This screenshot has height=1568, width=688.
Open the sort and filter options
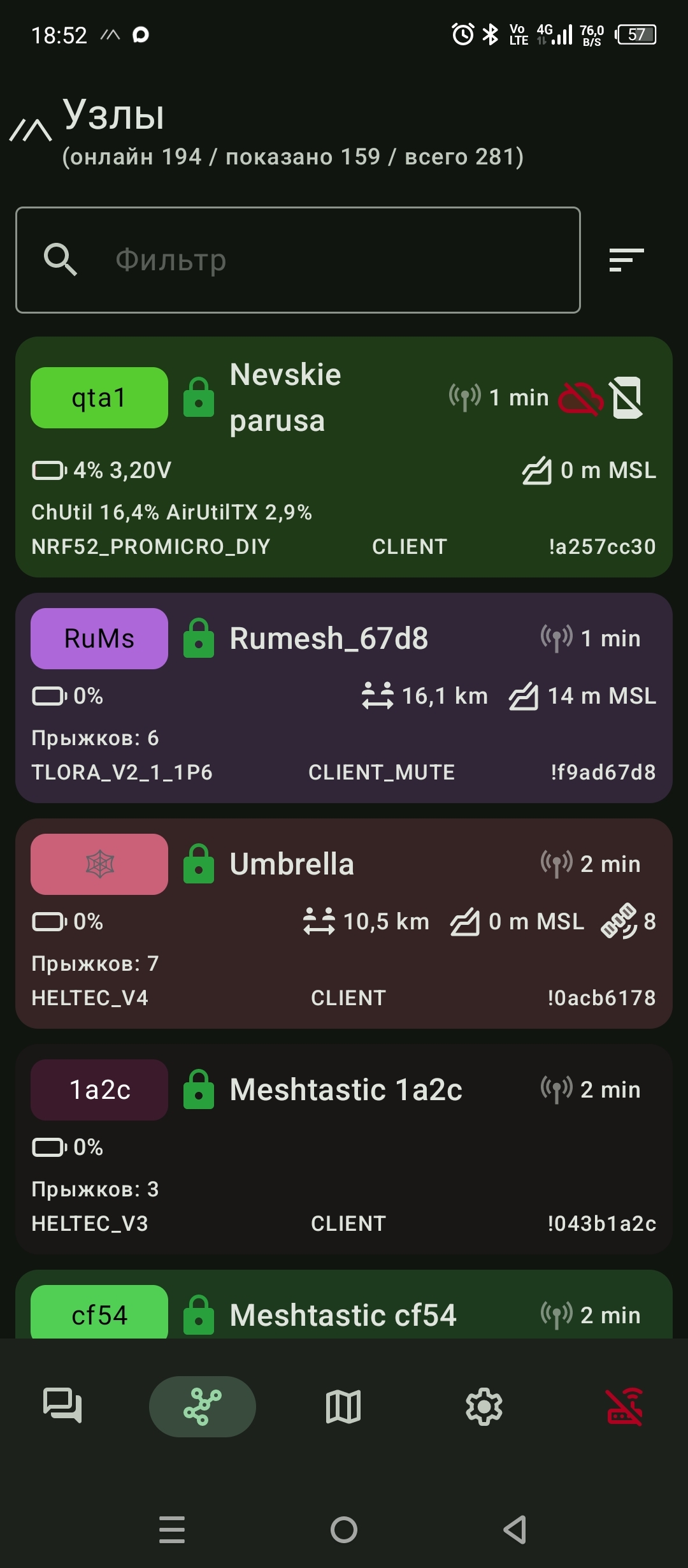626,260
